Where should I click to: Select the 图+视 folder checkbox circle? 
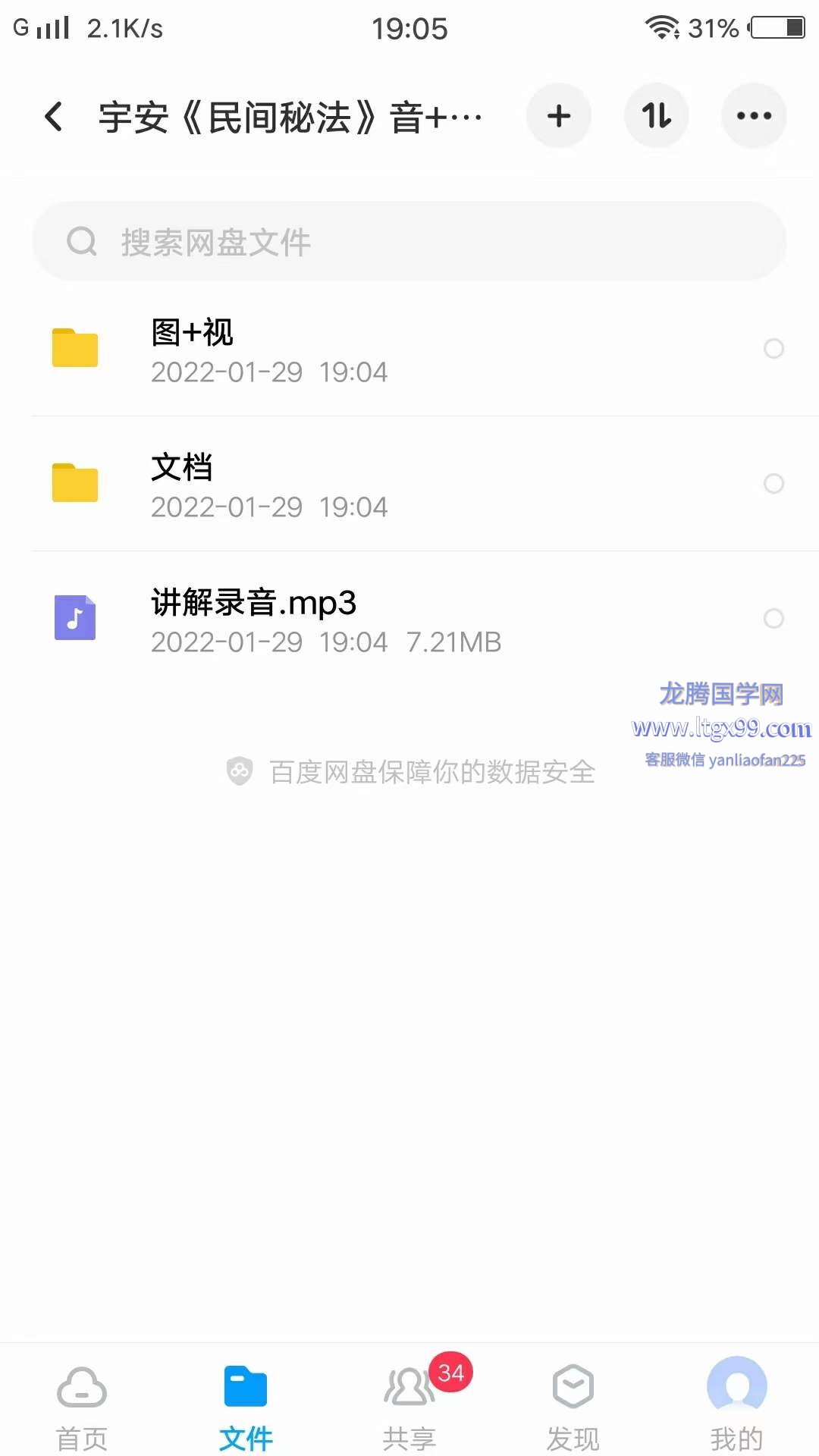point(773,349)
